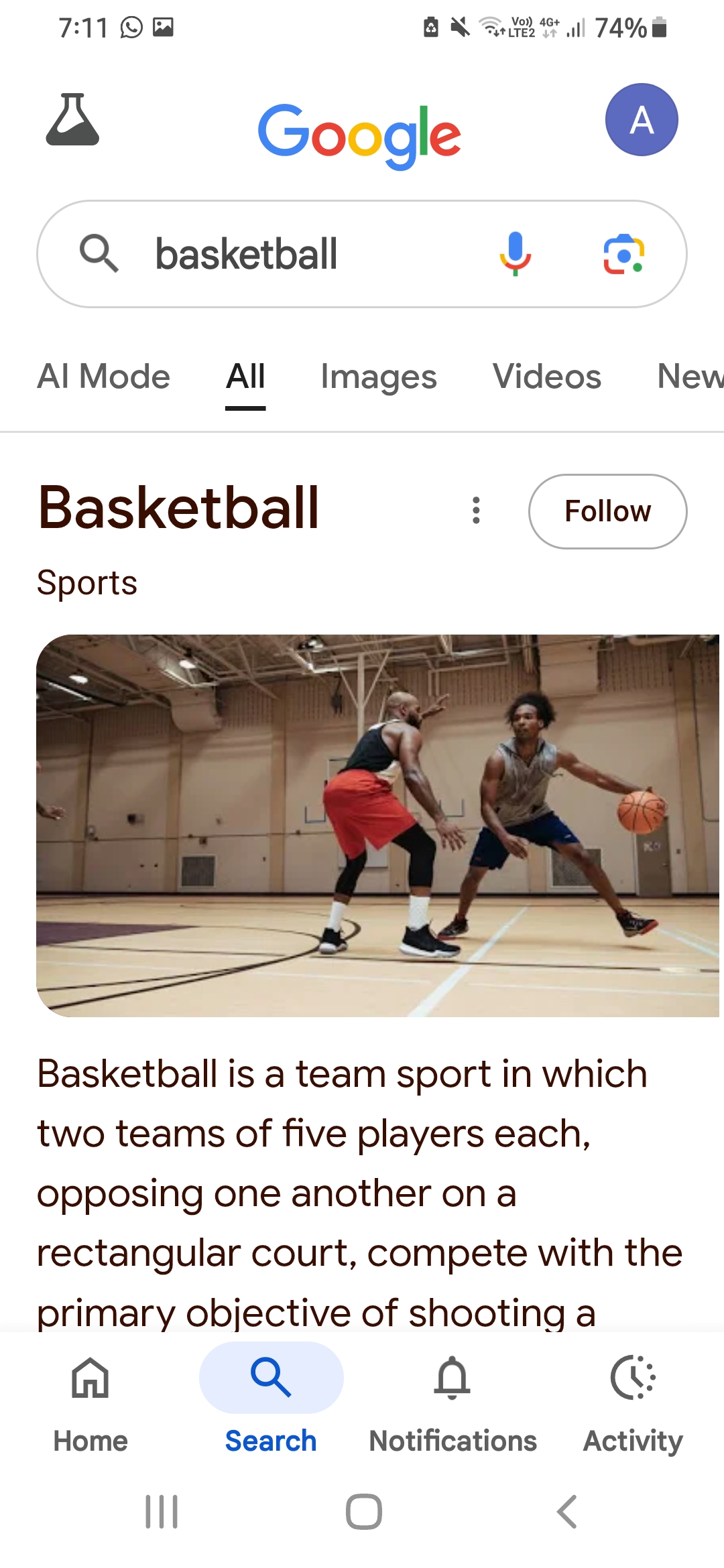The height and width of the screenshot is (1568, 724).
Task: Go back with the system back button
Action: click(567, 1512)
